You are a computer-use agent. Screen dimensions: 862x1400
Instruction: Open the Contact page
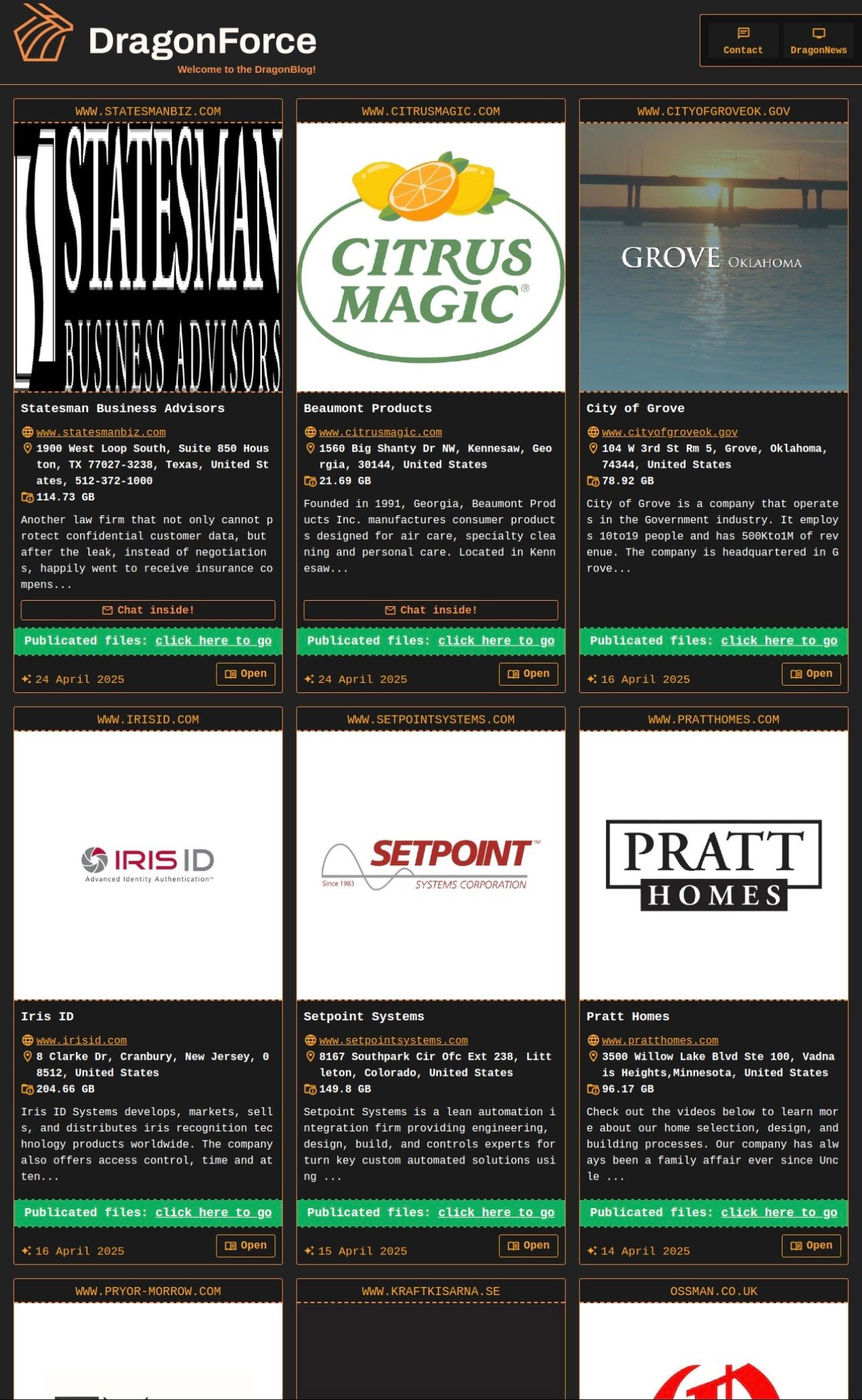click(742, 41)
